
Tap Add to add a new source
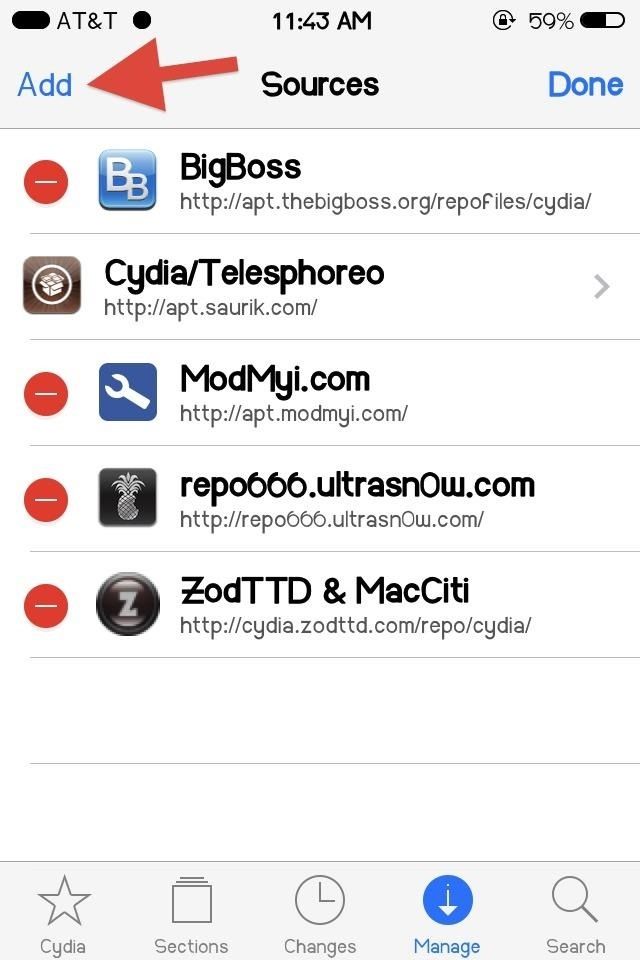coord(45,85)
